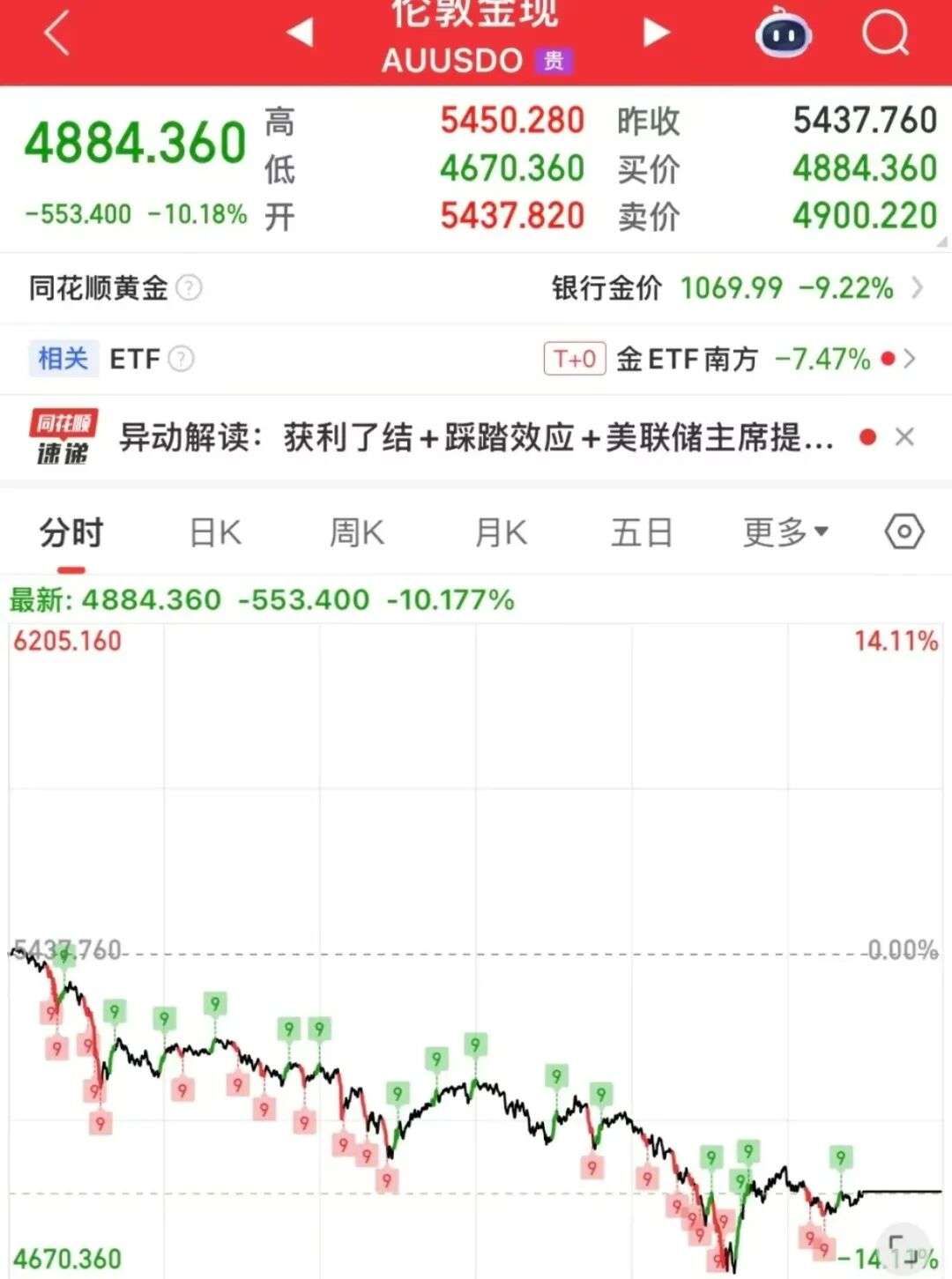Image resolution: width=952 pixels, height=1279 pixels.
Task: Switch to the previous instrument
Action: click(x=301, y=33)
